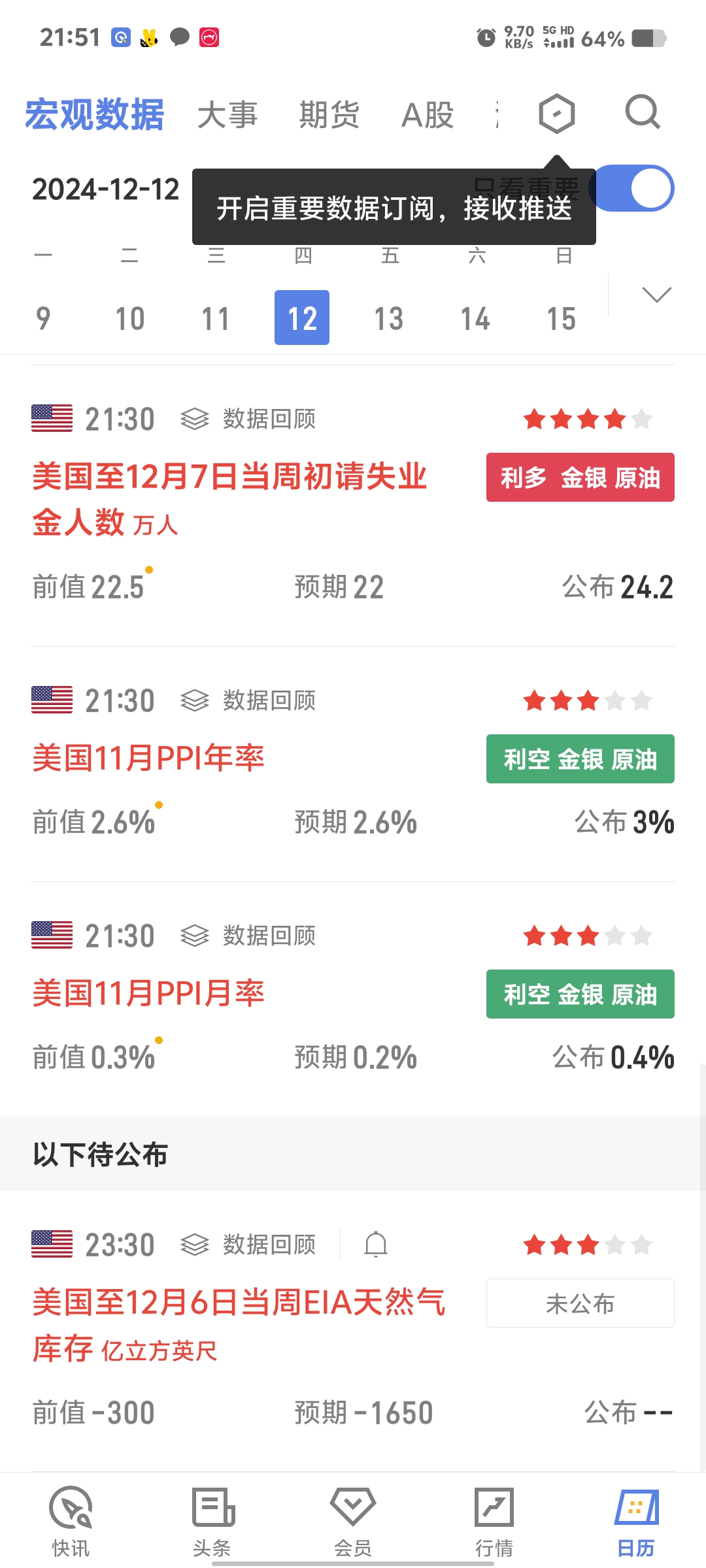Screen dimensions: 706x1568
Task: Go to the 会员 tab
Action: coord(353,1522)
